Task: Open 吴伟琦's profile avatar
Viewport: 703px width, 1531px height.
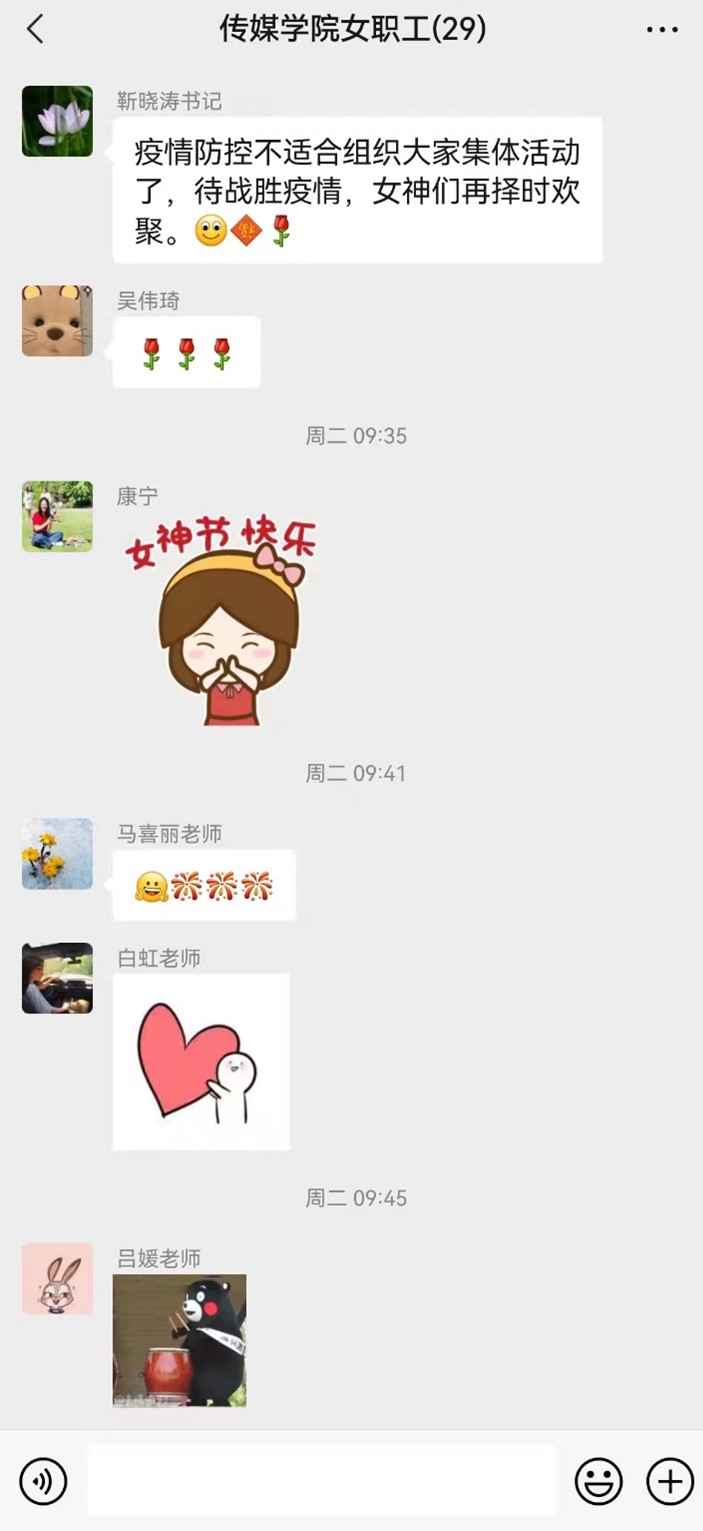Action: 57,321
